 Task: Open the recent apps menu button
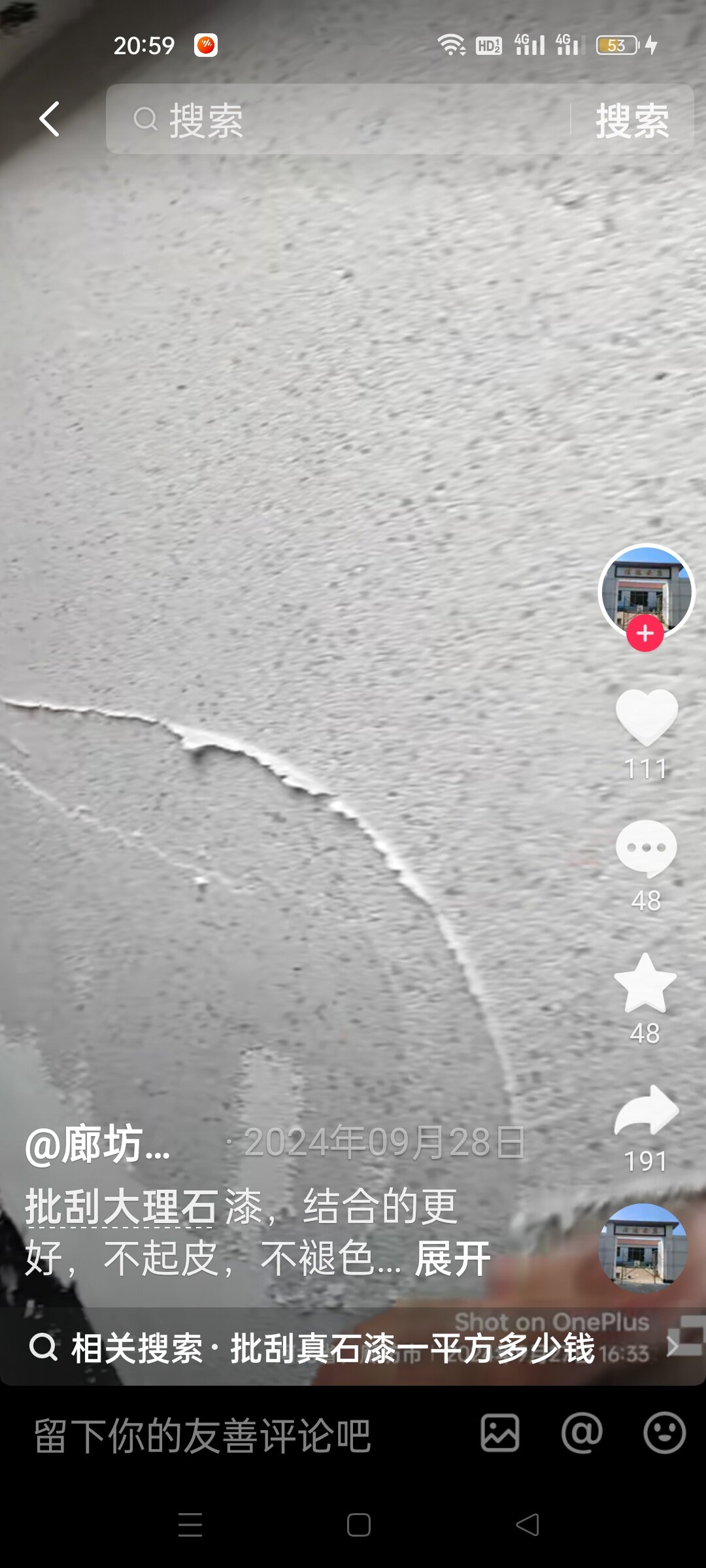coord(190,1525)
